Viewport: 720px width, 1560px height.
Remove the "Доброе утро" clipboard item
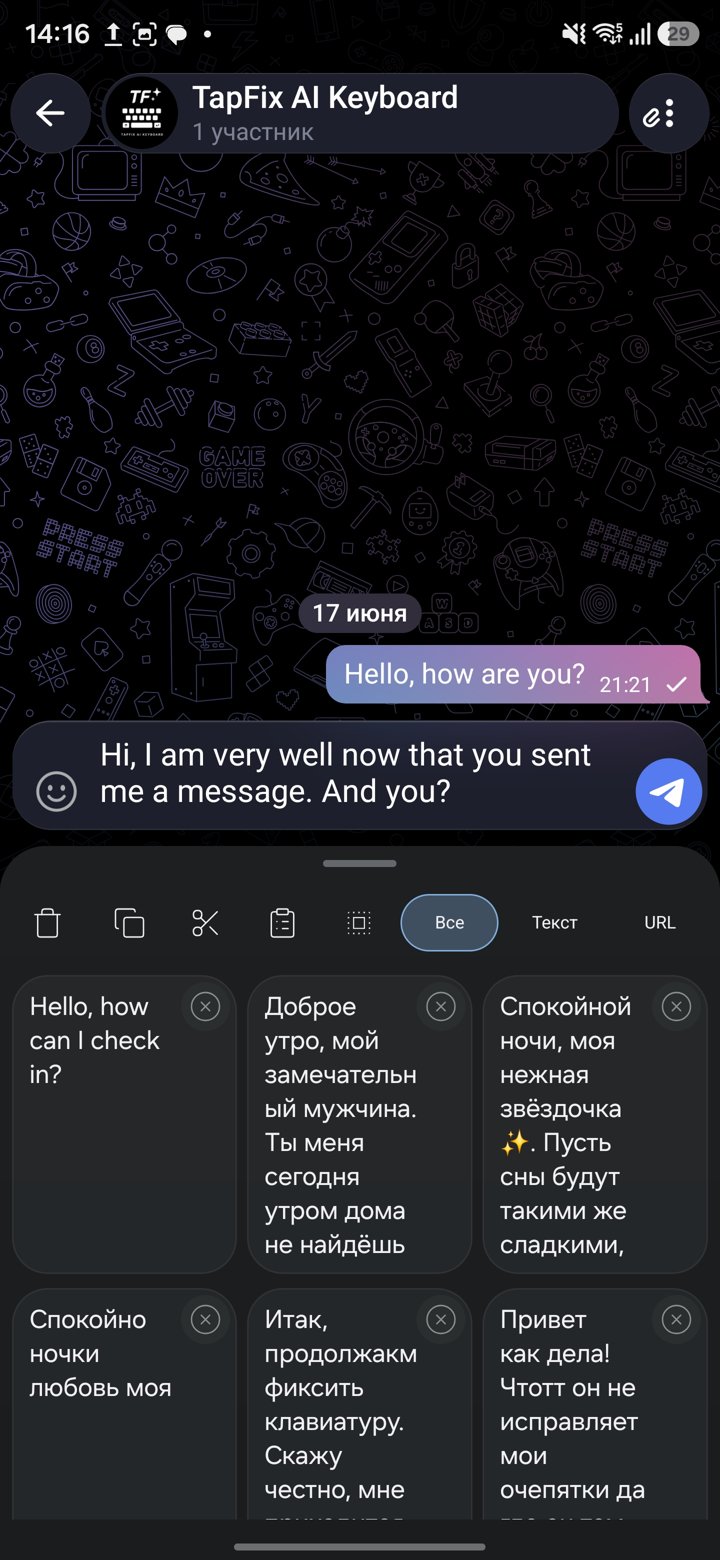click(440, 1006)
